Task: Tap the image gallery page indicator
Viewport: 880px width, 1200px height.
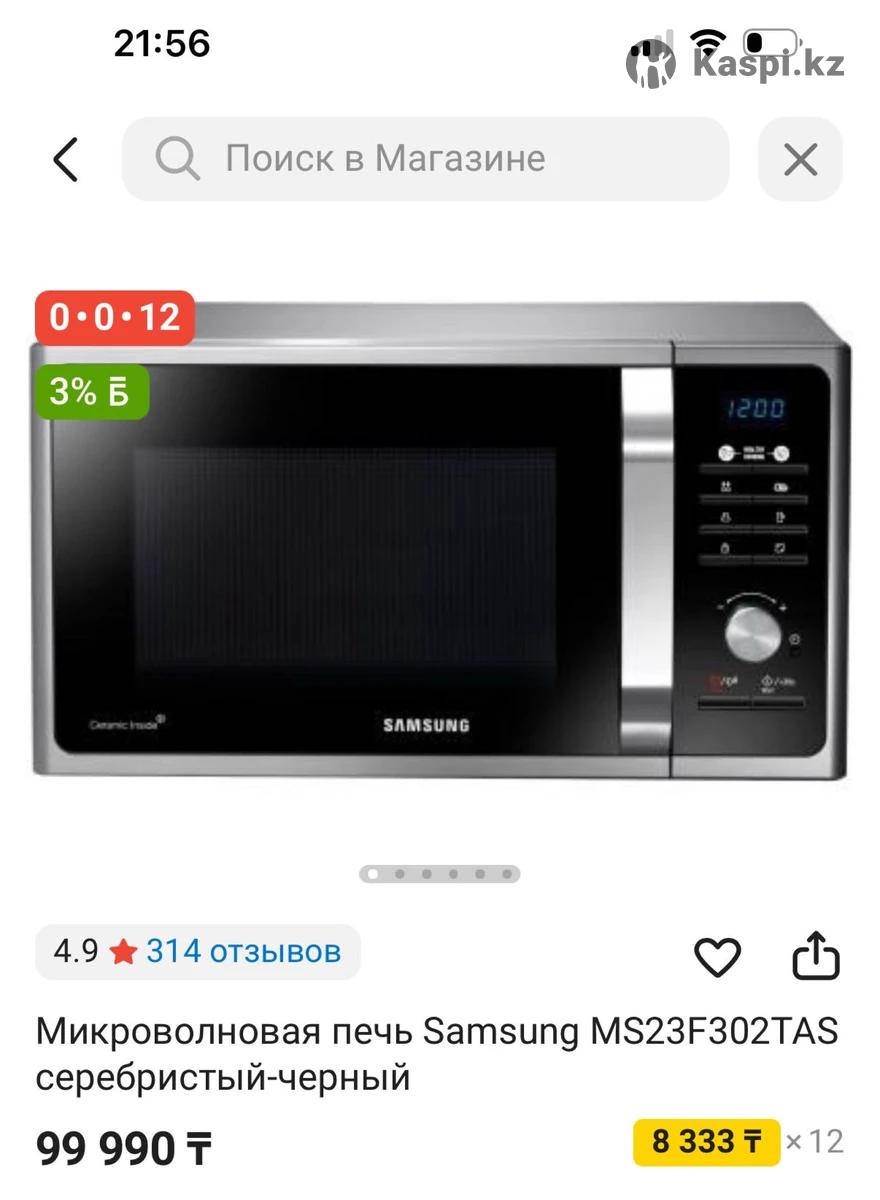Action: [440, 874]
